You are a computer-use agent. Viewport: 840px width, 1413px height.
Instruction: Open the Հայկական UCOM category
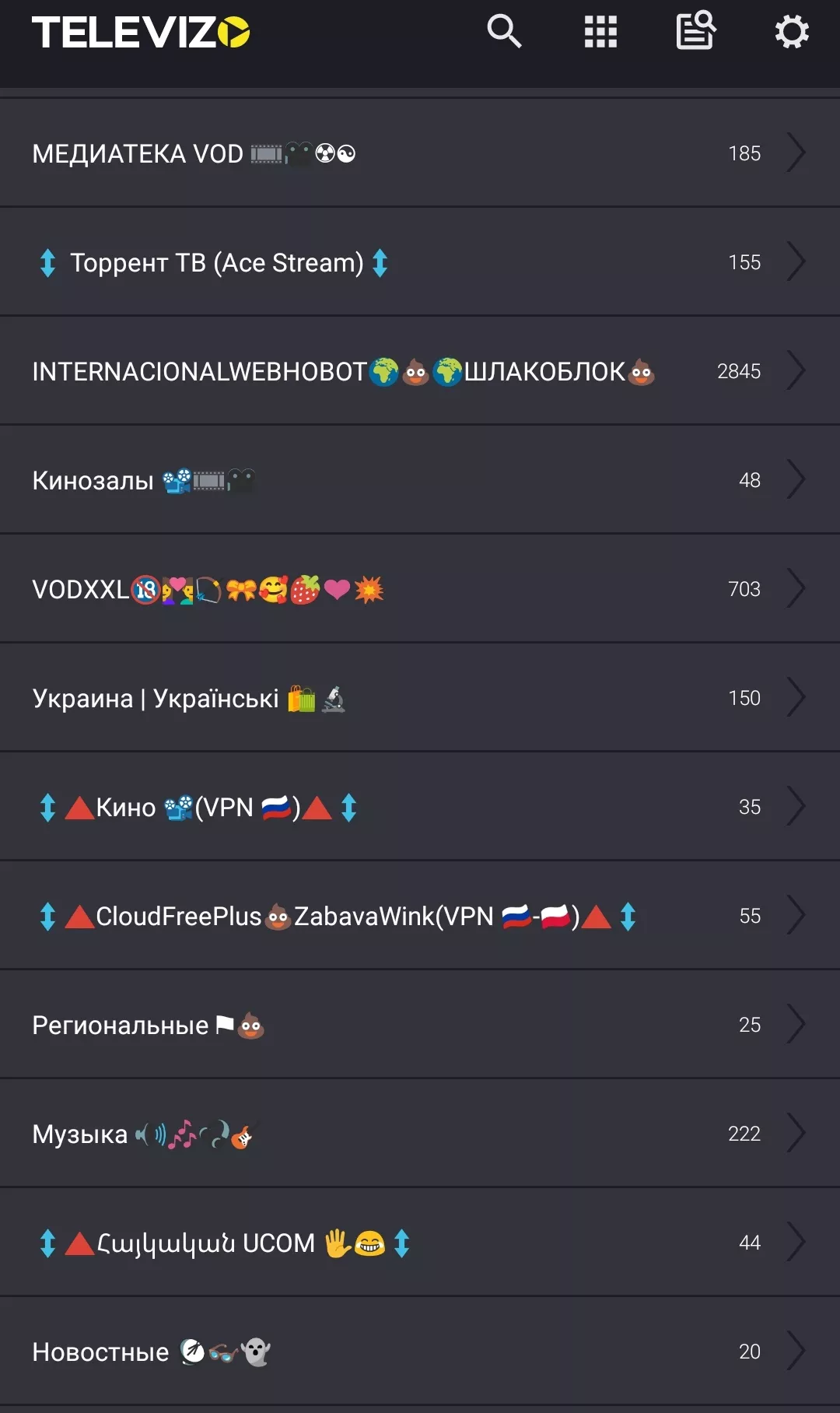[x=420, y=1242]
